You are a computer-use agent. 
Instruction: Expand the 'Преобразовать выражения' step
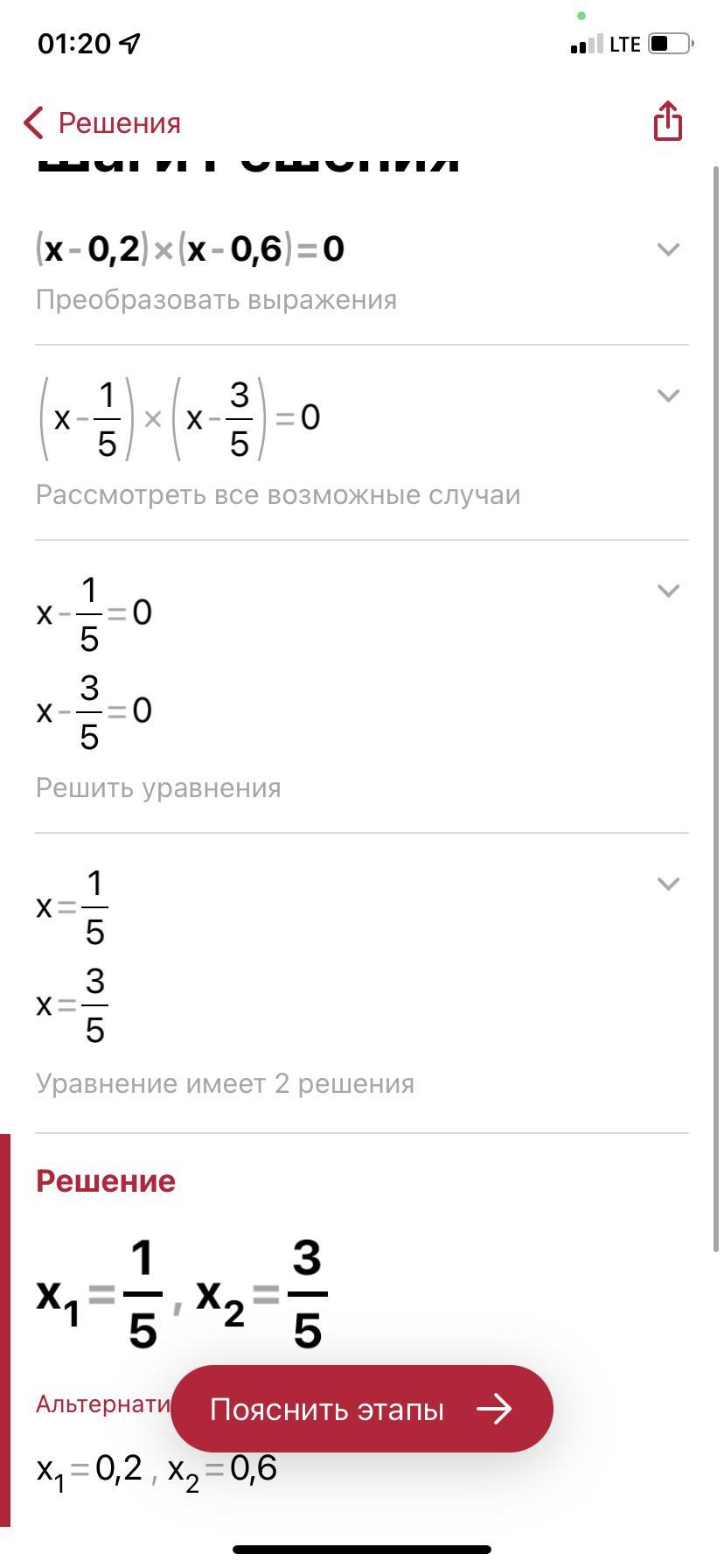668,249
